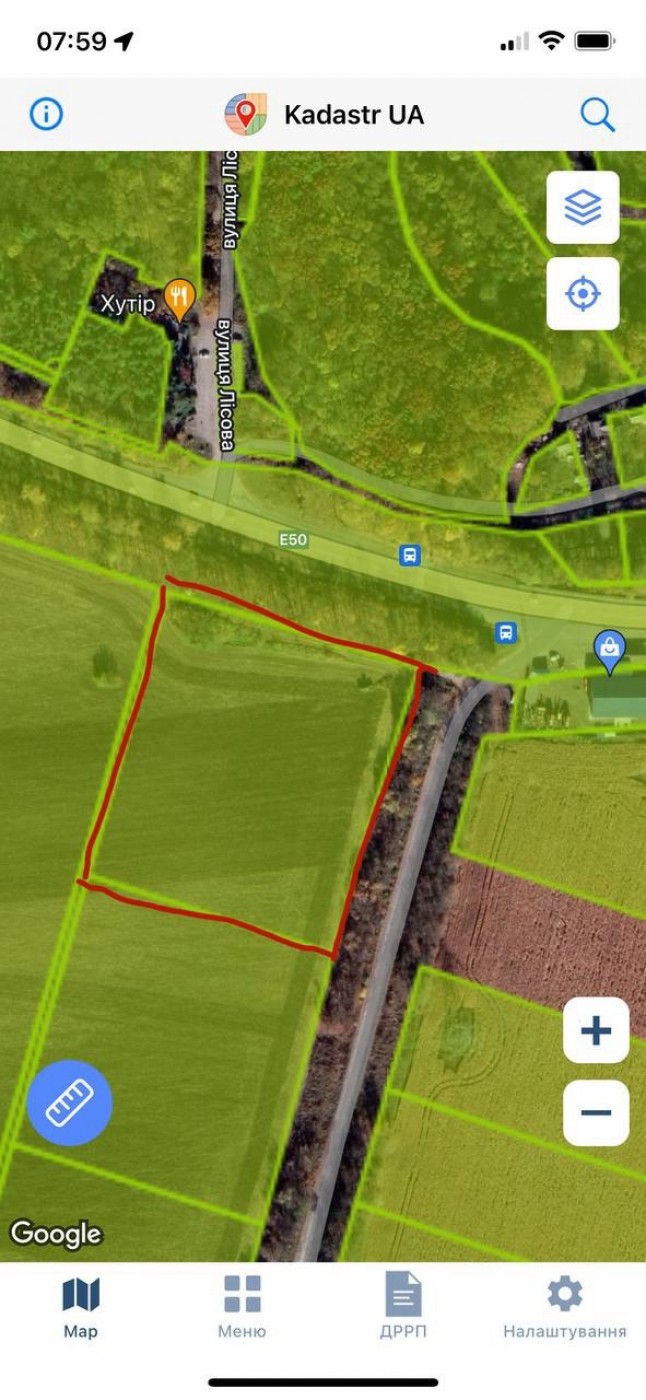Center map on my location
The height and width of the screenshot is (1400, 646).
583,294
